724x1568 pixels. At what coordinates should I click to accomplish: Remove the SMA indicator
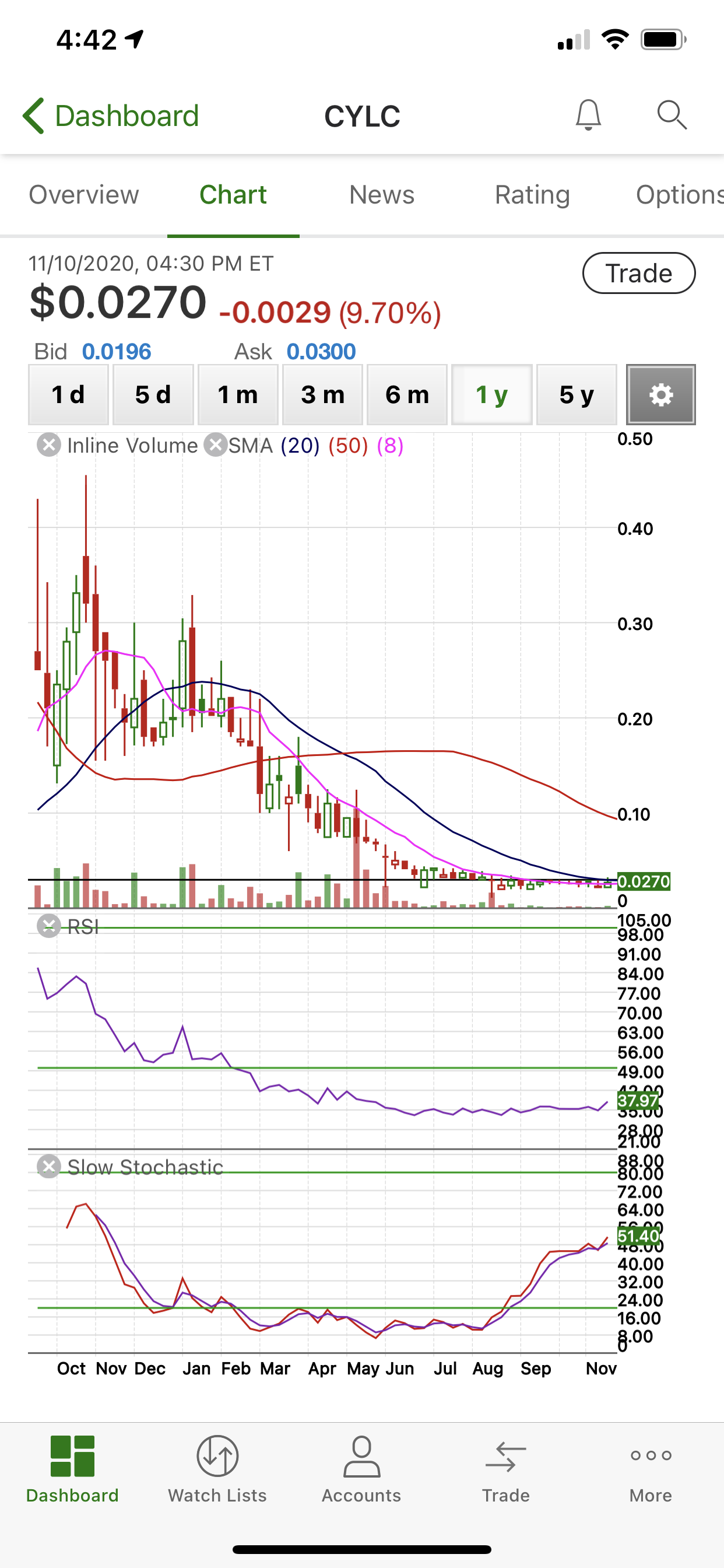[215, 445]
